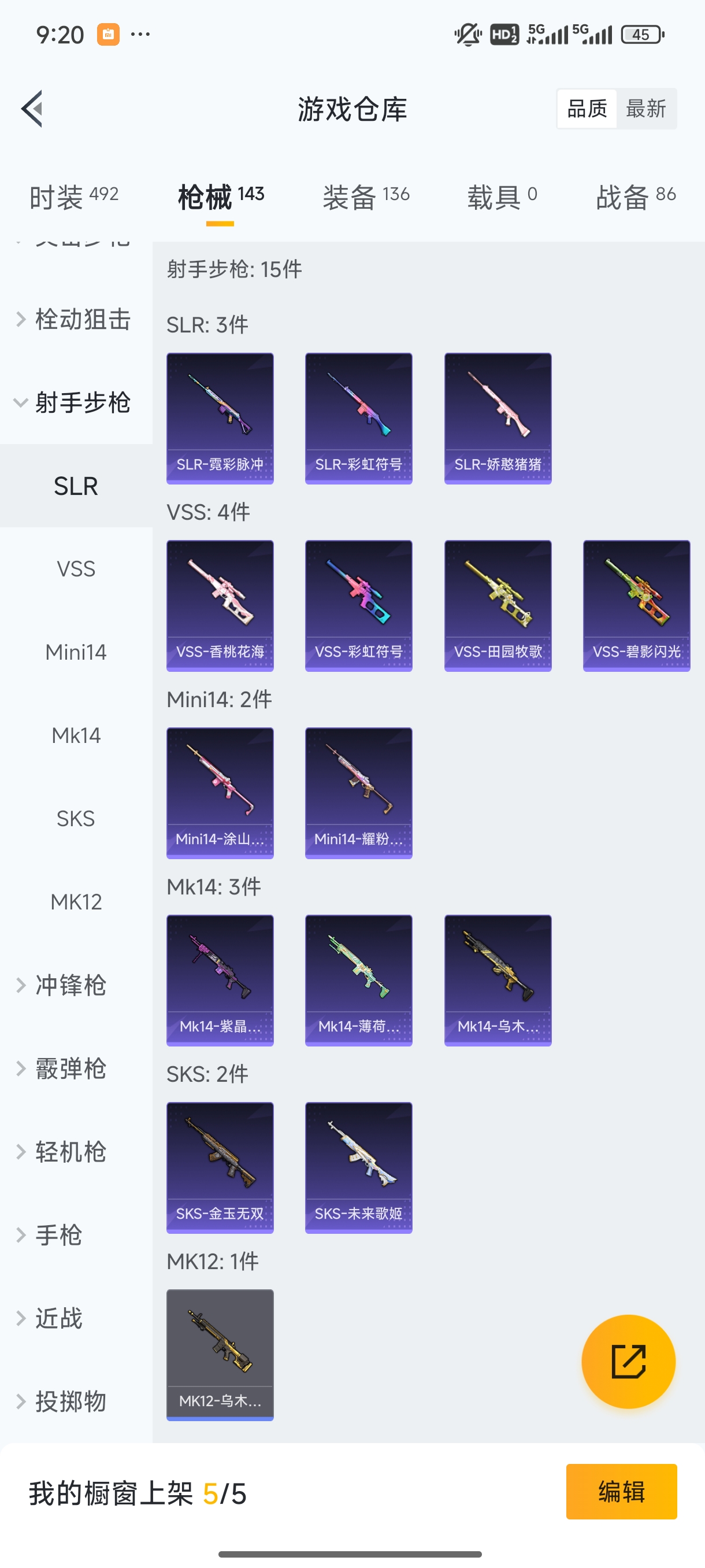Screen dimensions: 705x1568
Task: Switch to the 时装 tab
Action: click(73, 197)
